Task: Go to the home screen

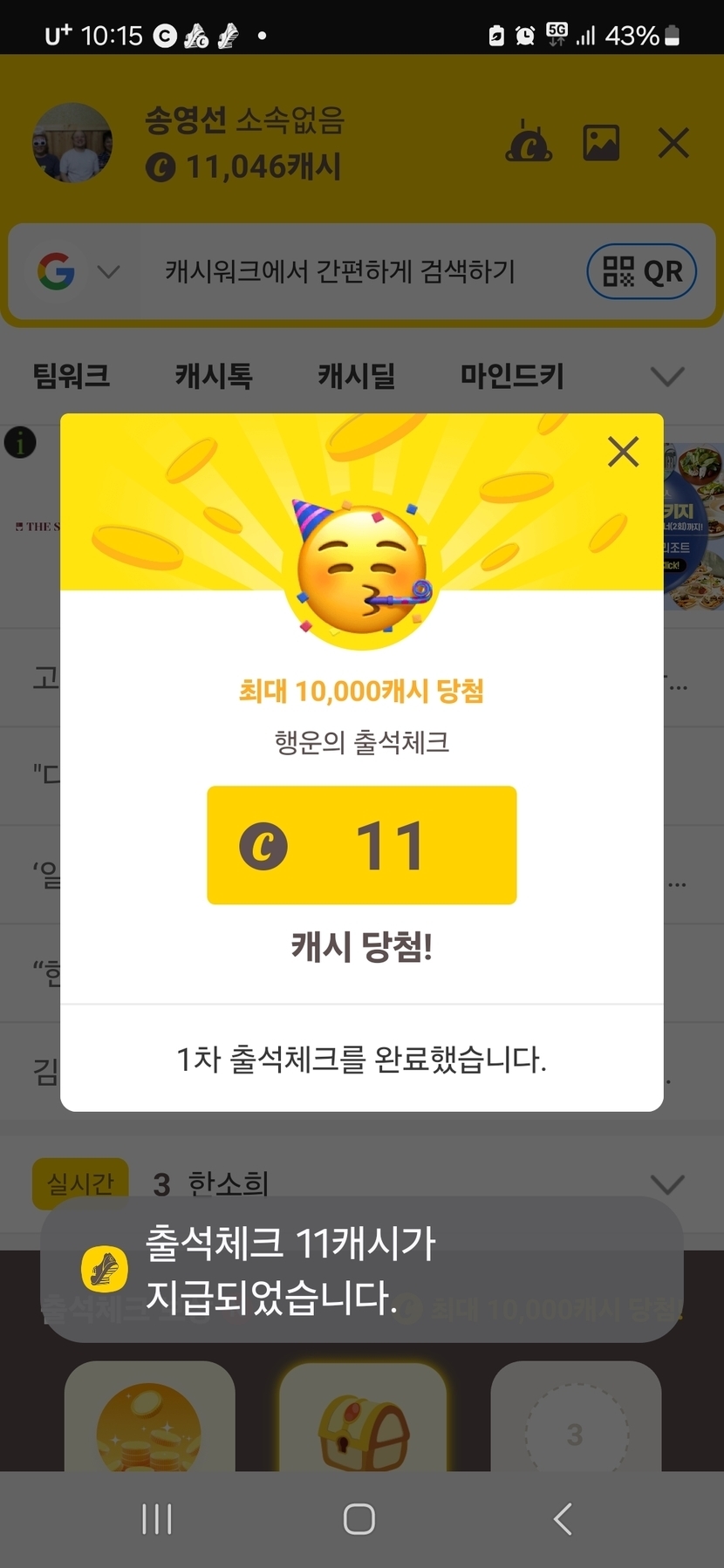Action: [359, 1518]
